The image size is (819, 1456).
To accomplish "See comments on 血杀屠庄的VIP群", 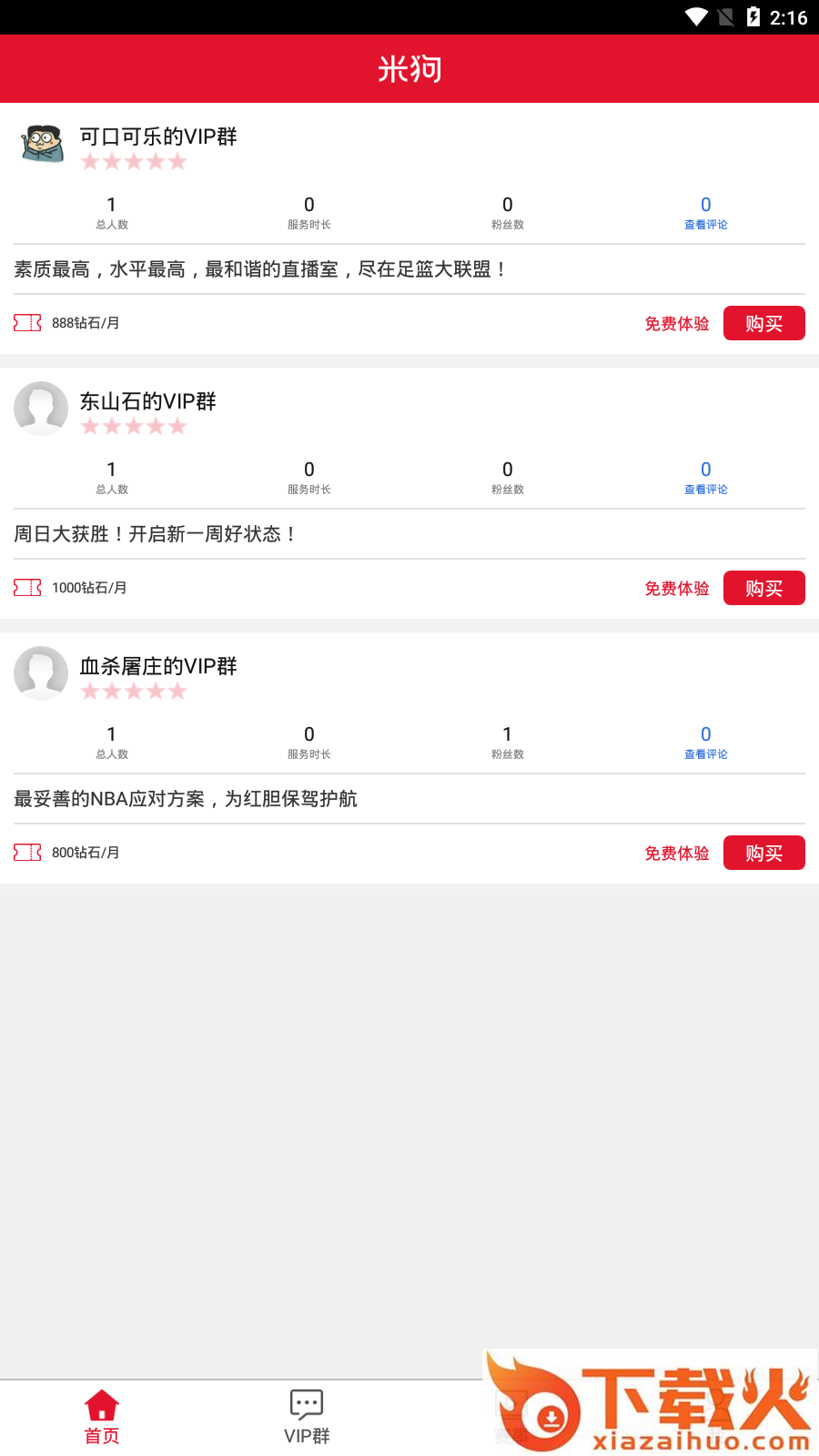I will 705,743.
